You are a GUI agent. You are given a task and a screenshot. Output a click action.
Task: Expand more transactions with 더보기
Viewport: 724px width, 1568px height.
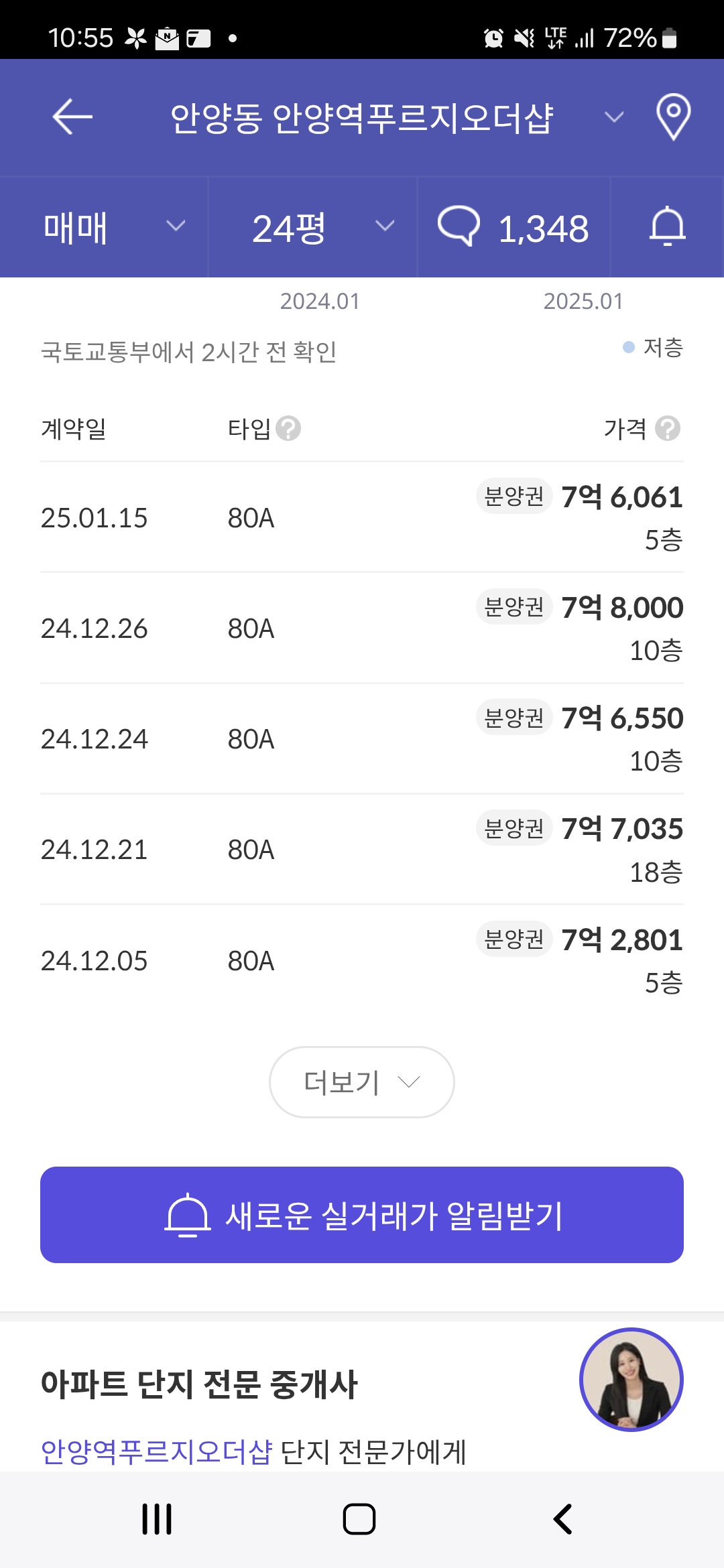tap(362, 1082)
